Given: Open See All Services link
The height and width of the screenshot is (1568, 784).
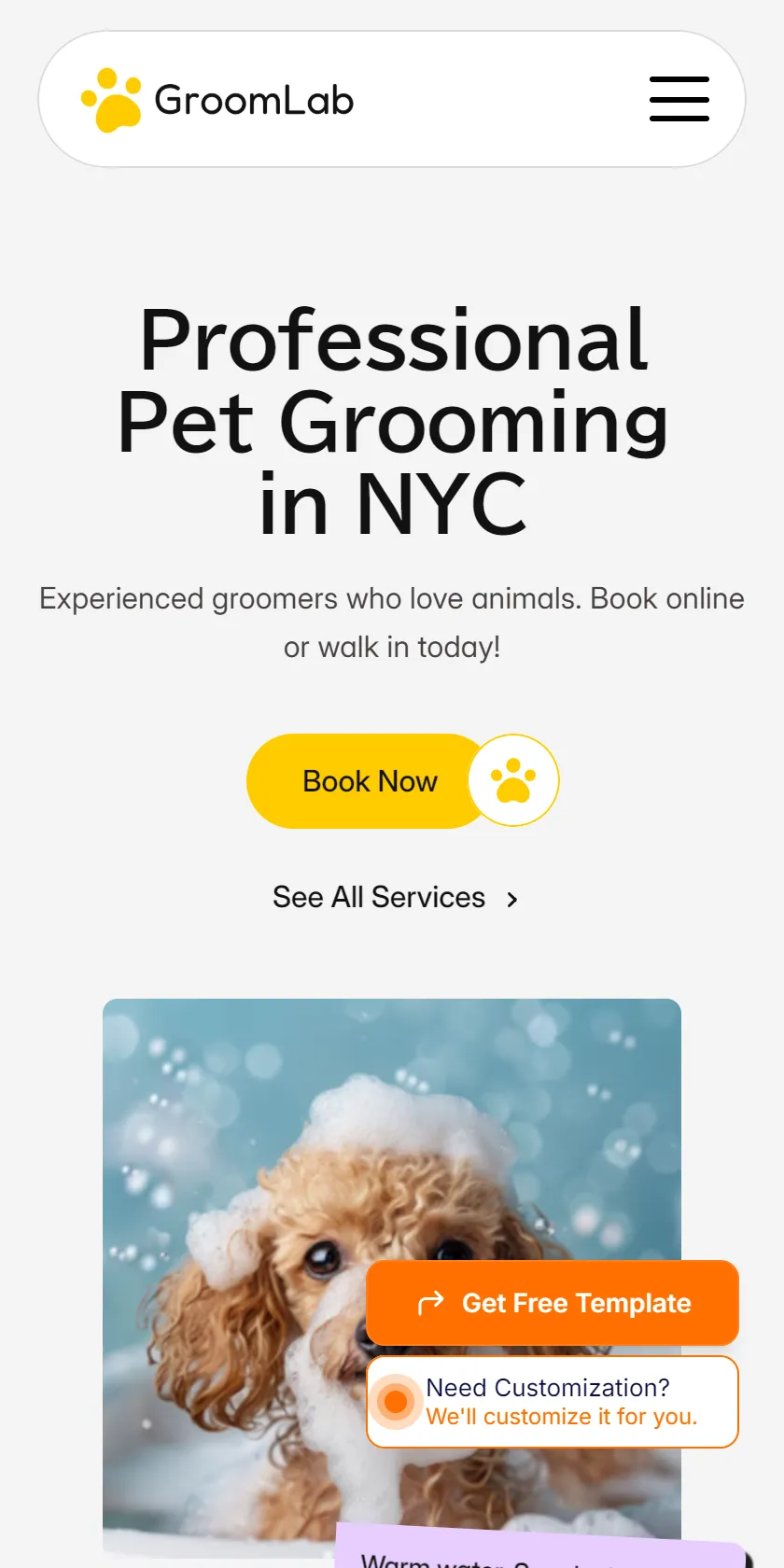Looking at the screenshot, I should tap(395, 898).
